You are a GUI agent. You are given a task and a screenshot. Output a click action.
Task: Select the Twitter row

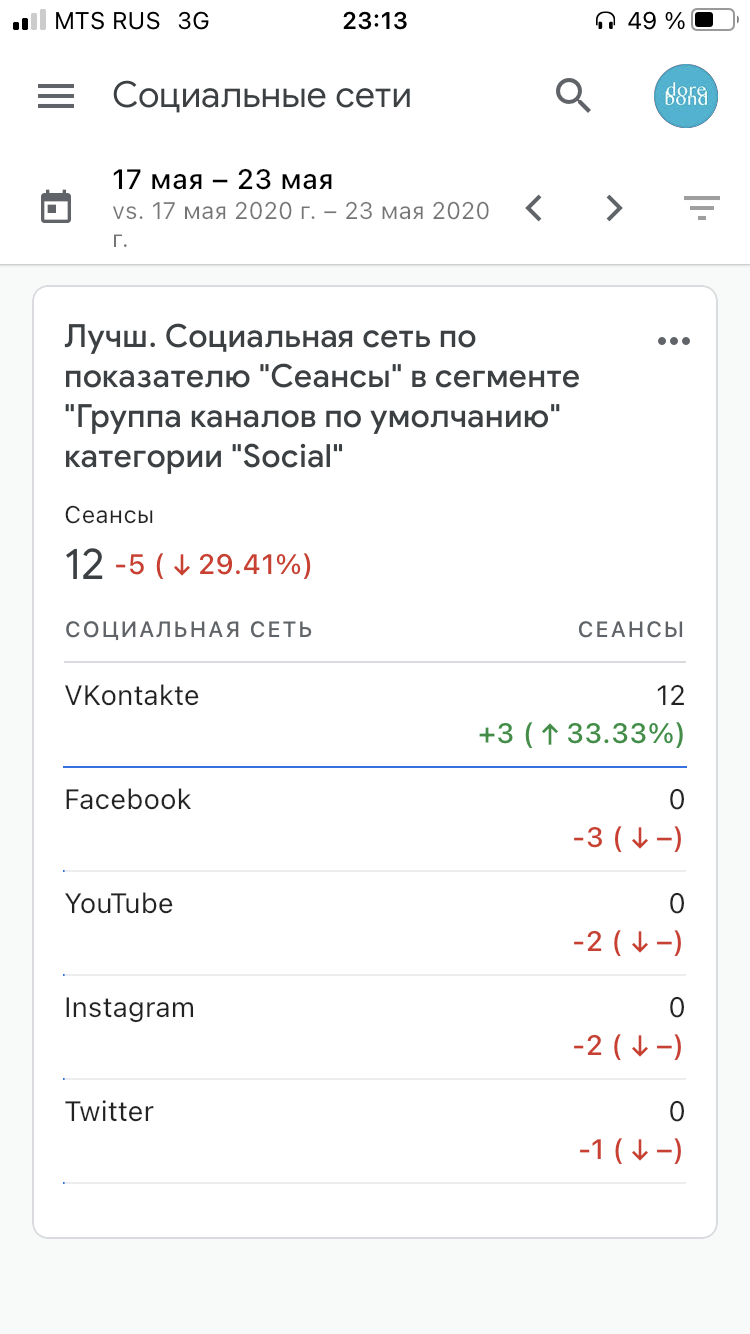(x=374, y=1131)
